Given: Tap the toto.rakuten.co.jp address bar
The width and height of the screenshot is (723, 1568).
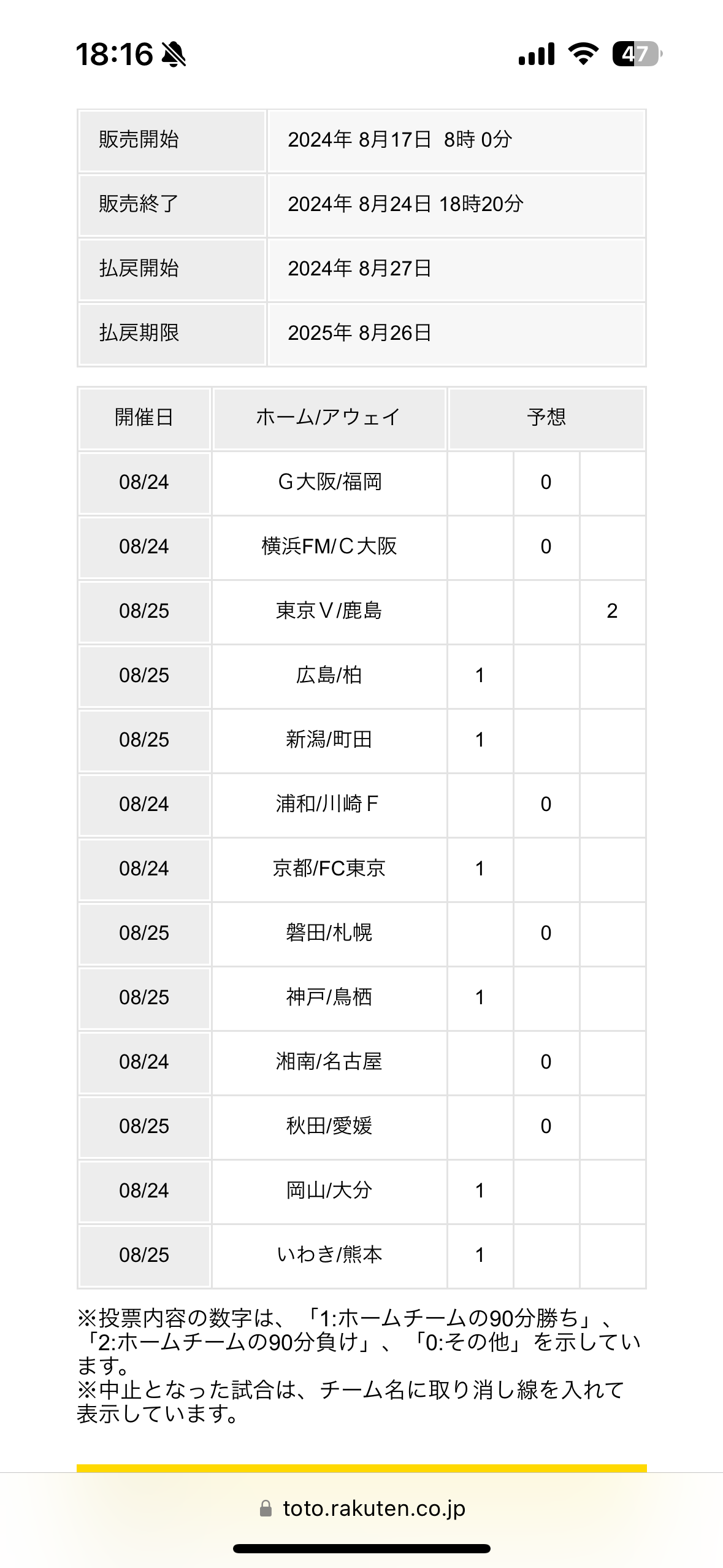Looking at the screenshot, I should (x=362, y=1508).
